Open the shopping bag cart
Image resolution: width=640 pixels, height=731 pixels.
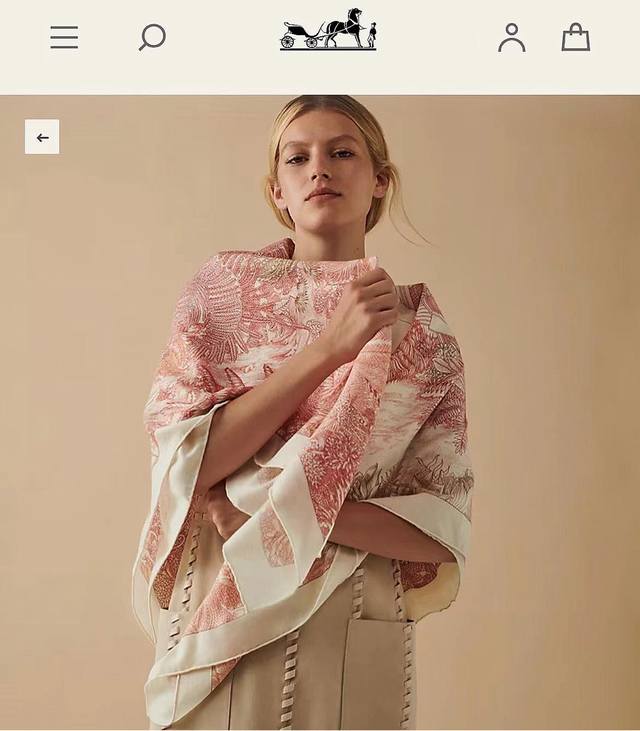pos(575,38)
